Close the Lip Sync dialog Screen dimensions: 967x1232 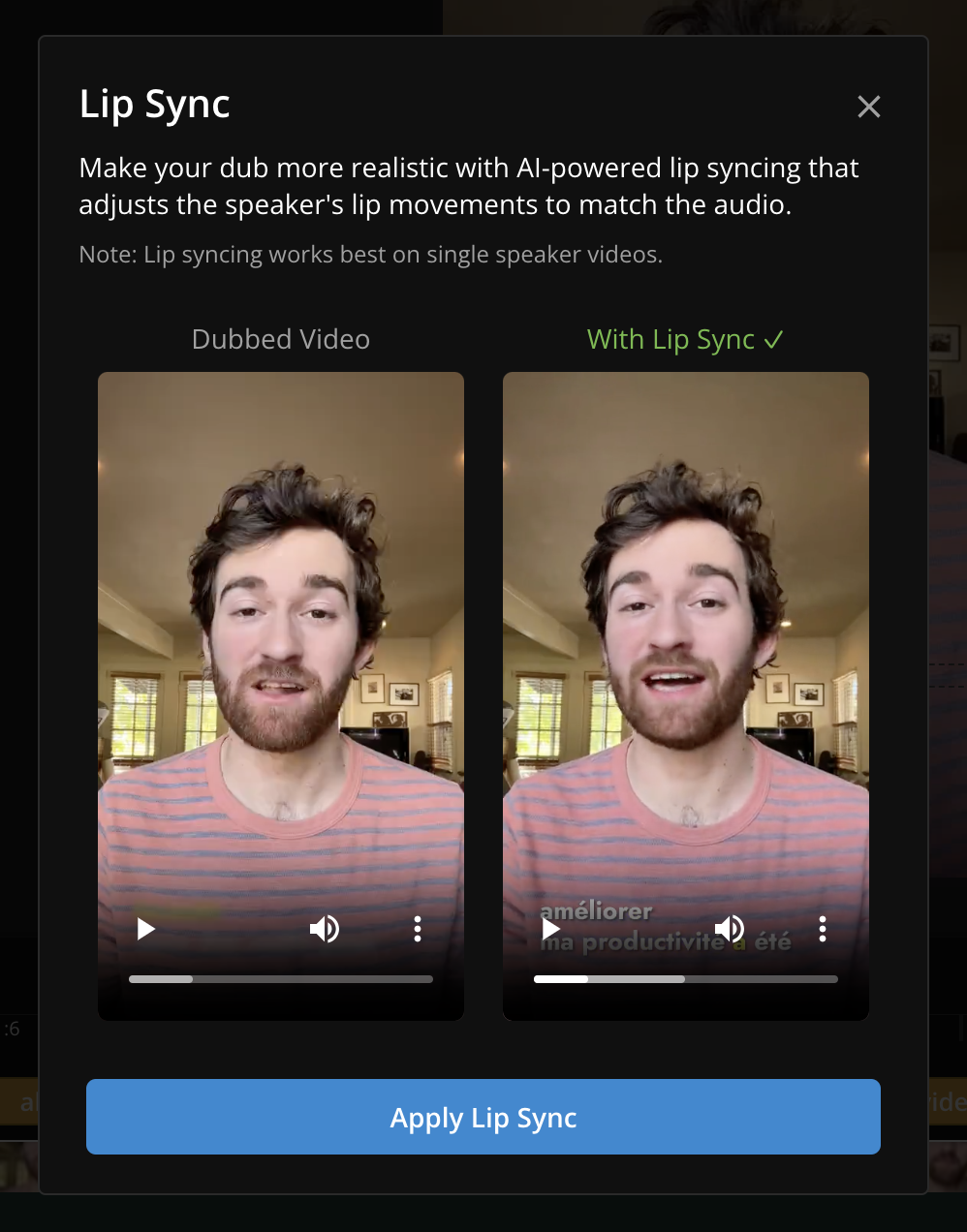(x=868, y=107)
